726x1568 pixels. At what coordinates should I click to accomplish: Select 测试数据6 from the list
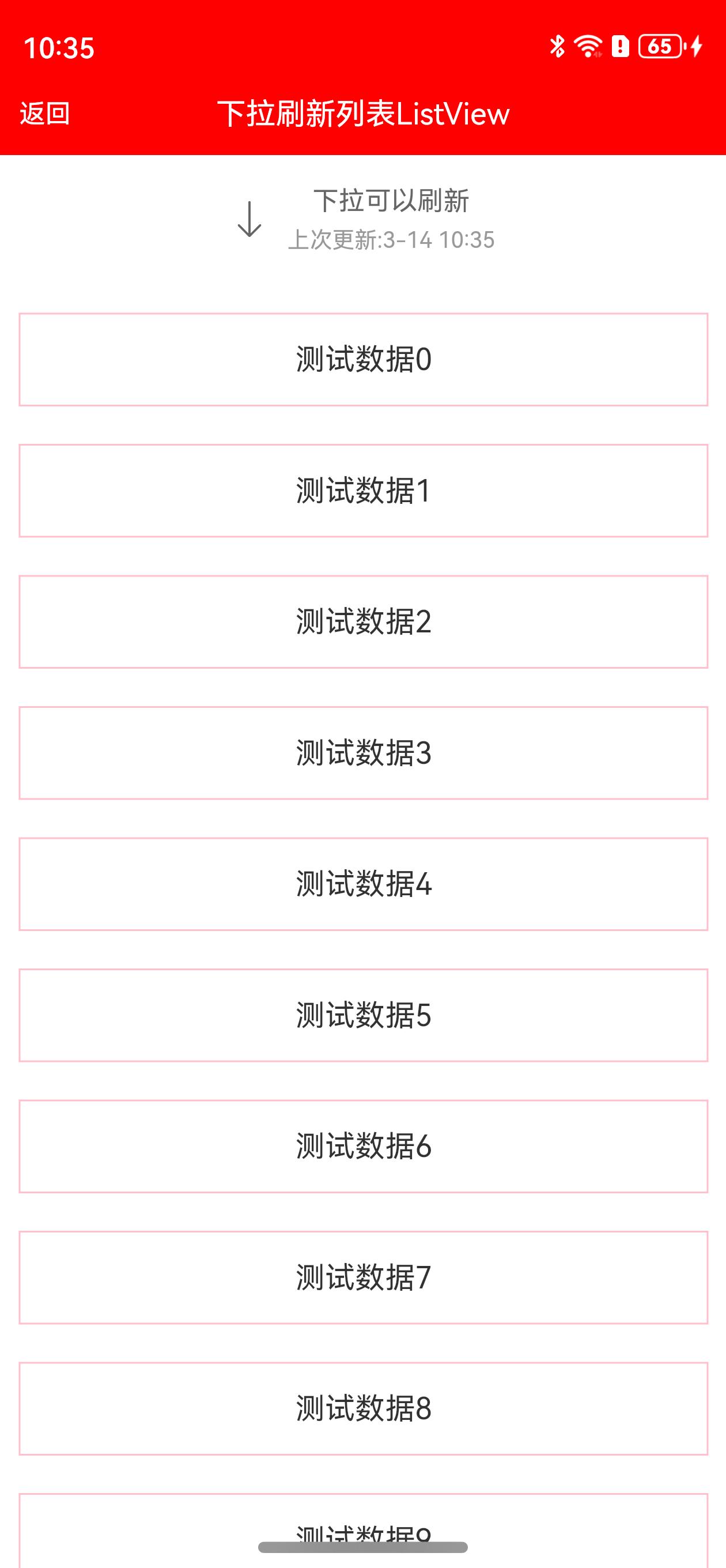point(364,1146)
